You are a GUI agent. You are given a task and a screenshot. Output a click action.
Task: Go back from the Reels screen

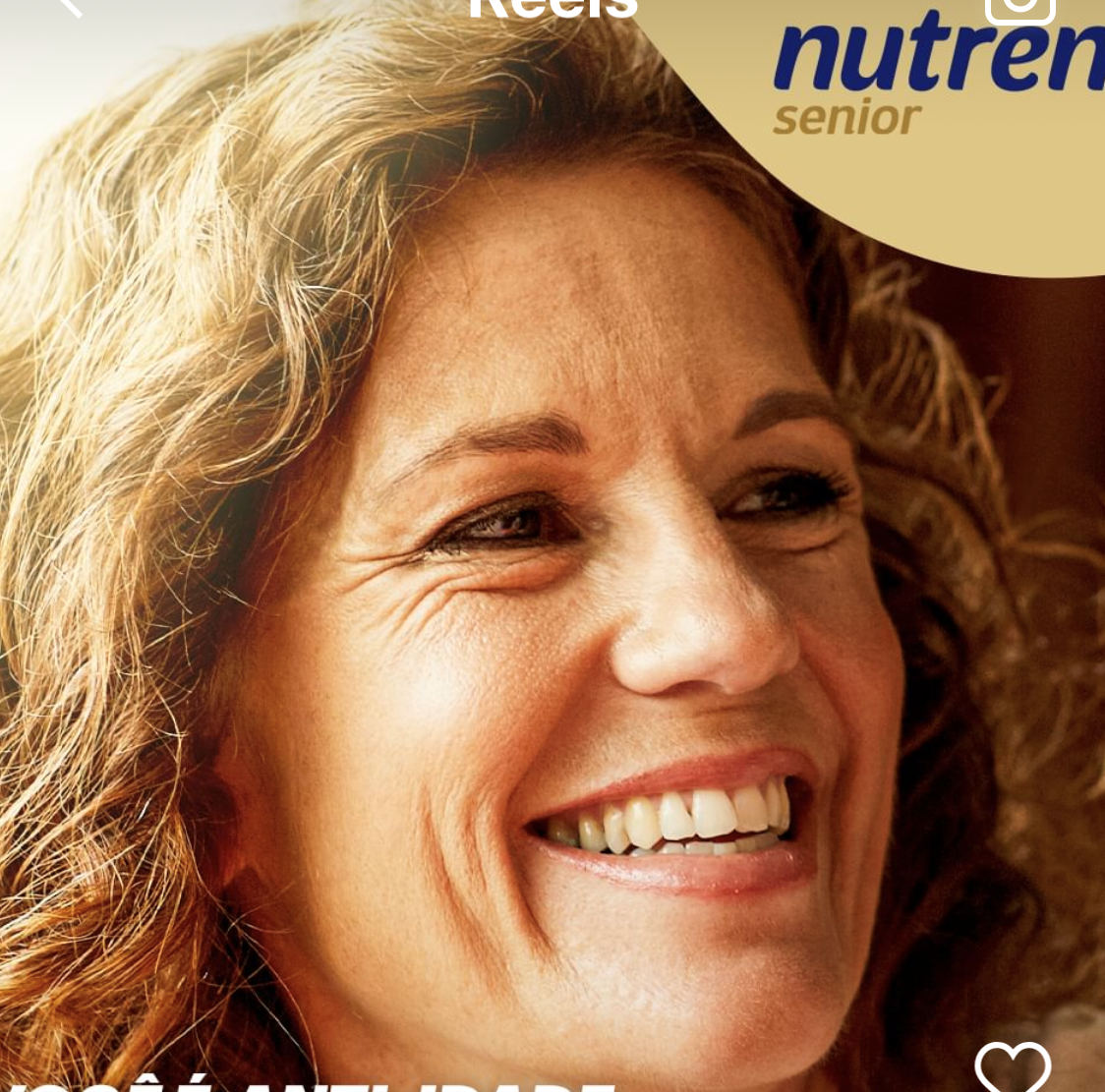pyautogui.click(x=69, y=6)
